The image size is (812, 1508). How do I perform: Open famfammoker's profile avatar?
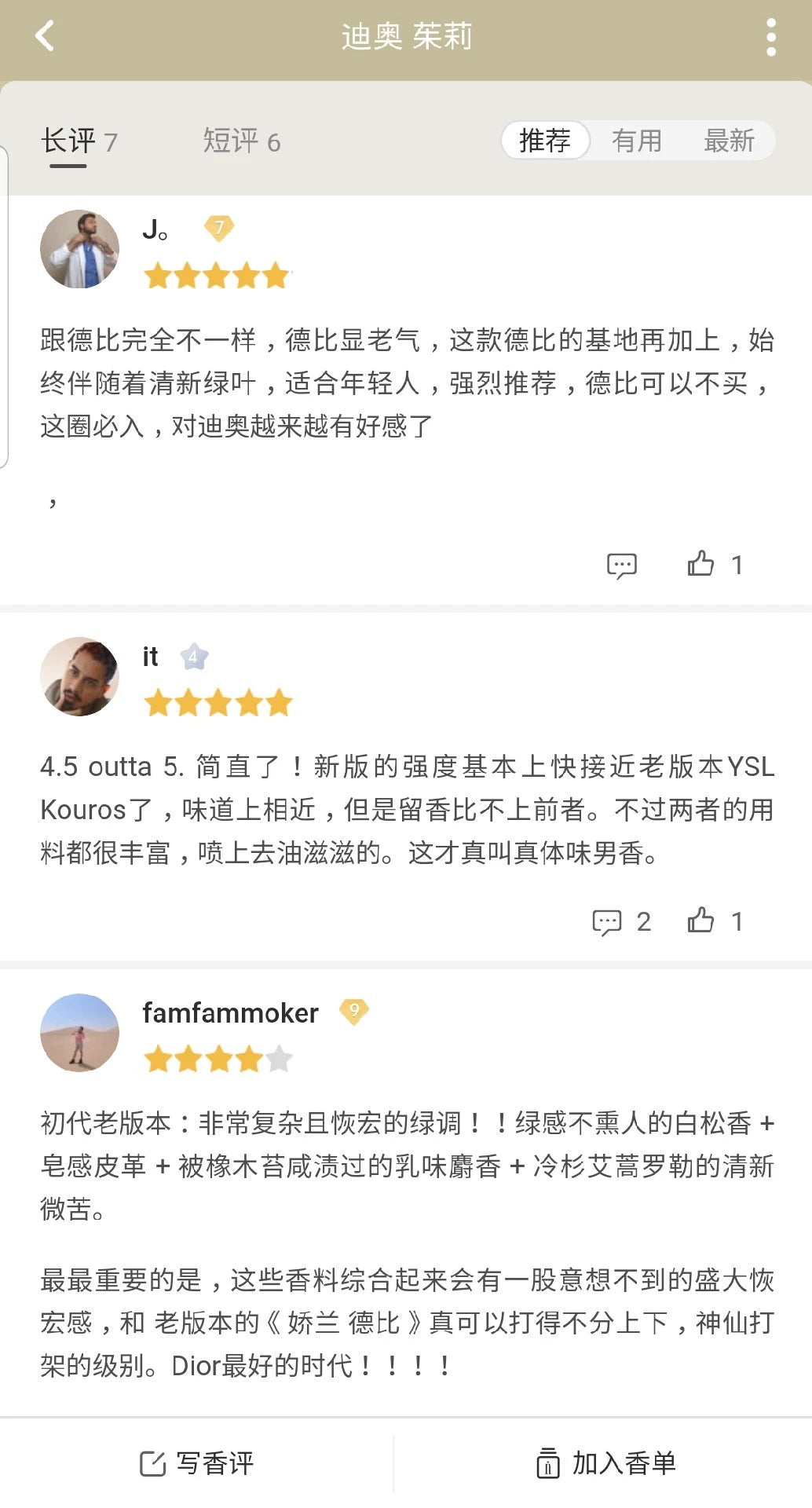pyautogui.click(x=79, y=1032)
